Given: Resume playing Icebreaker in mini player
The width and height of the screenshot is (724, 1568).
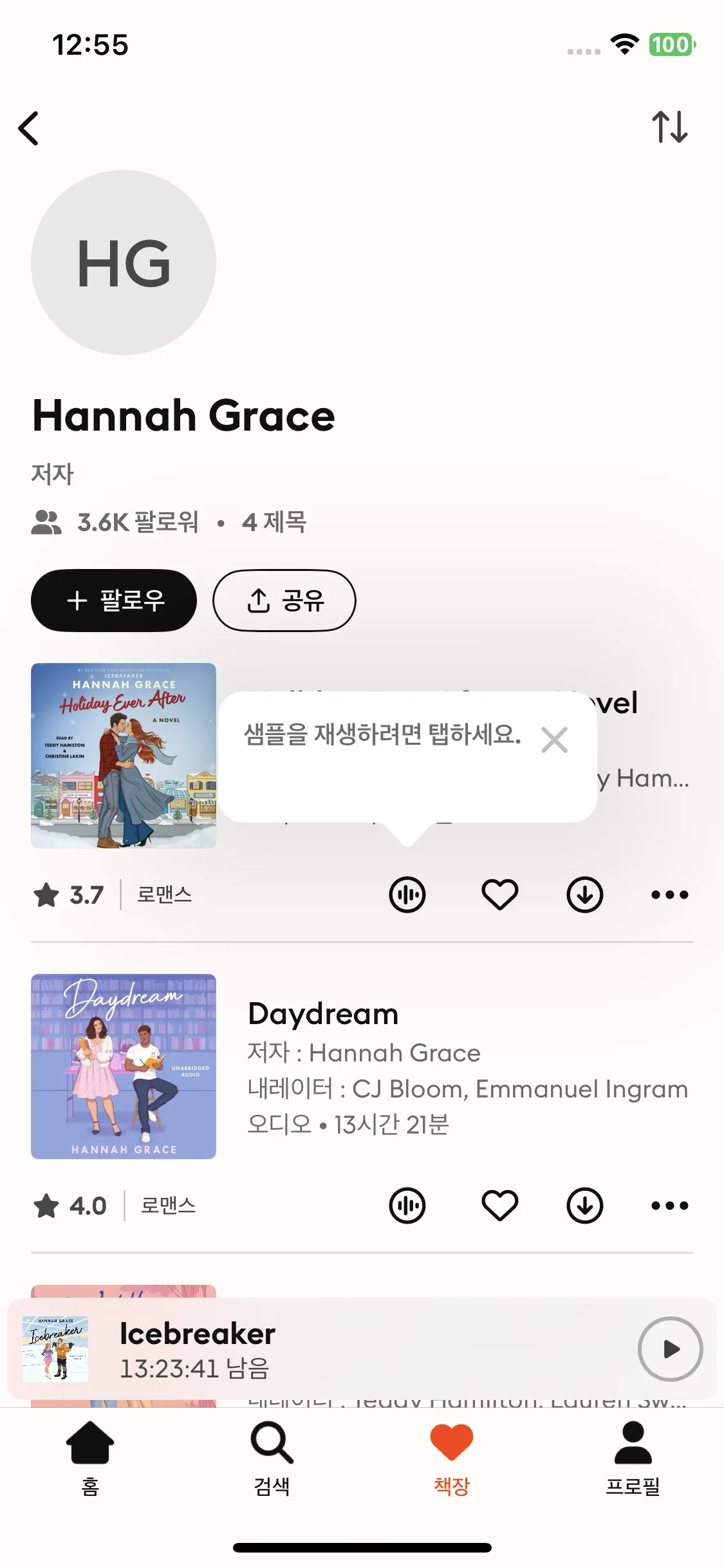Looking at the screenshot, I should point(670,1349).
